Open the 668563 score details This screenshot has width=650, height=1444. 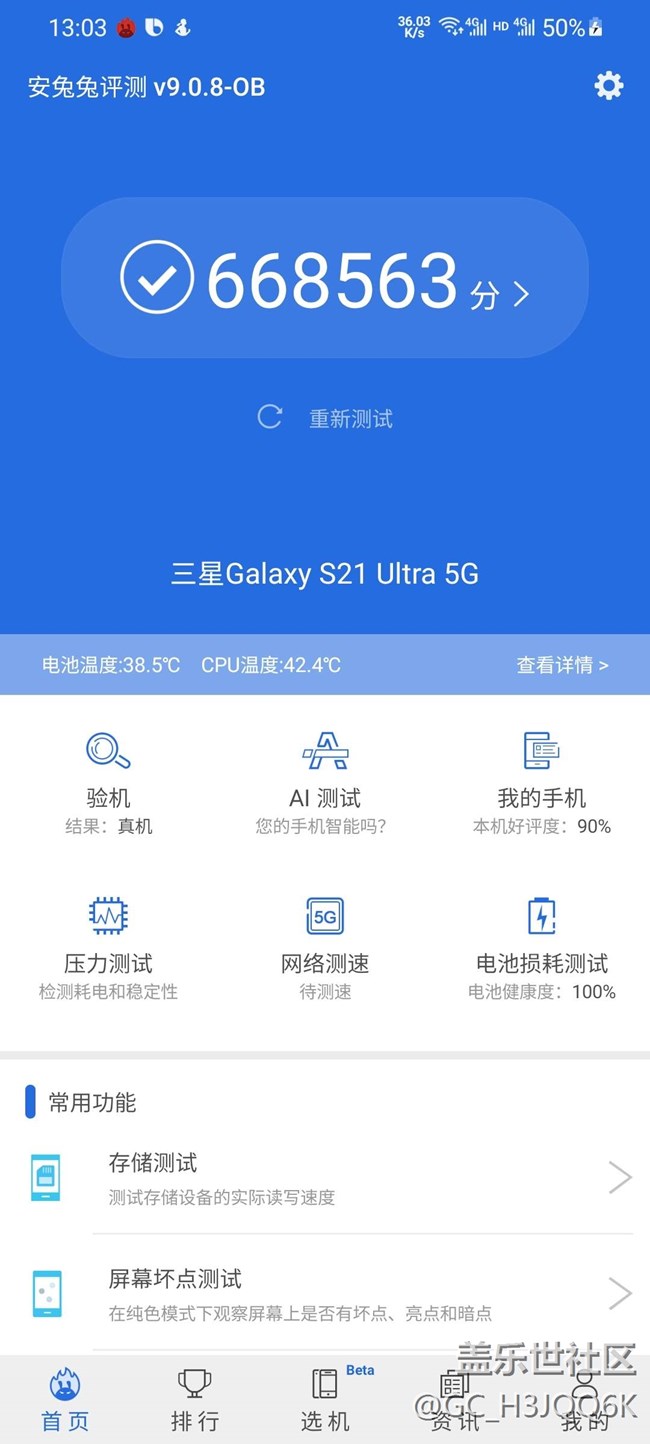(x=325, y=278)
